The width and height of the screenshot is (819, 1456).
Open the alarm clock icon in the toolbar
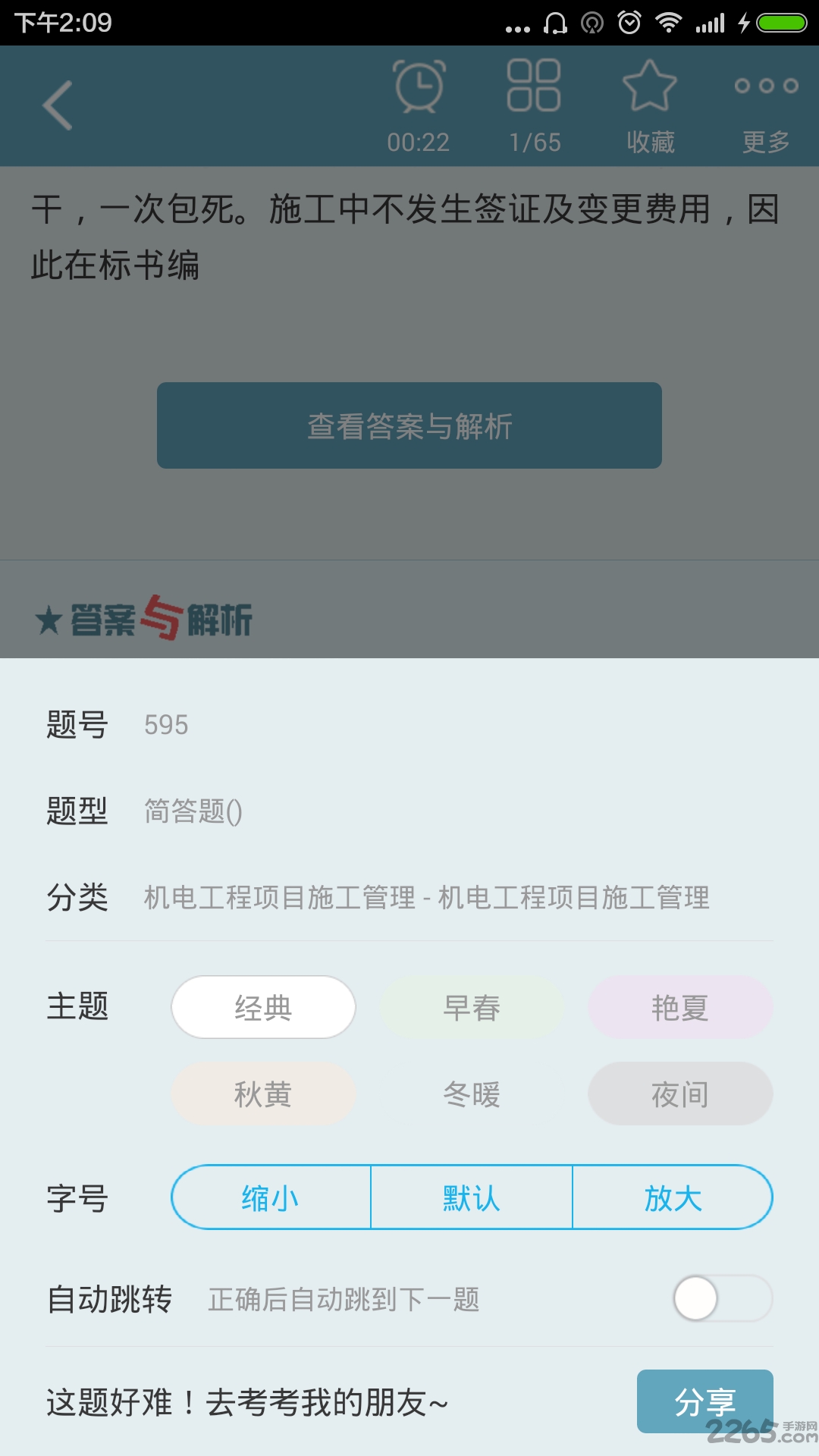[x=419, y=87]
